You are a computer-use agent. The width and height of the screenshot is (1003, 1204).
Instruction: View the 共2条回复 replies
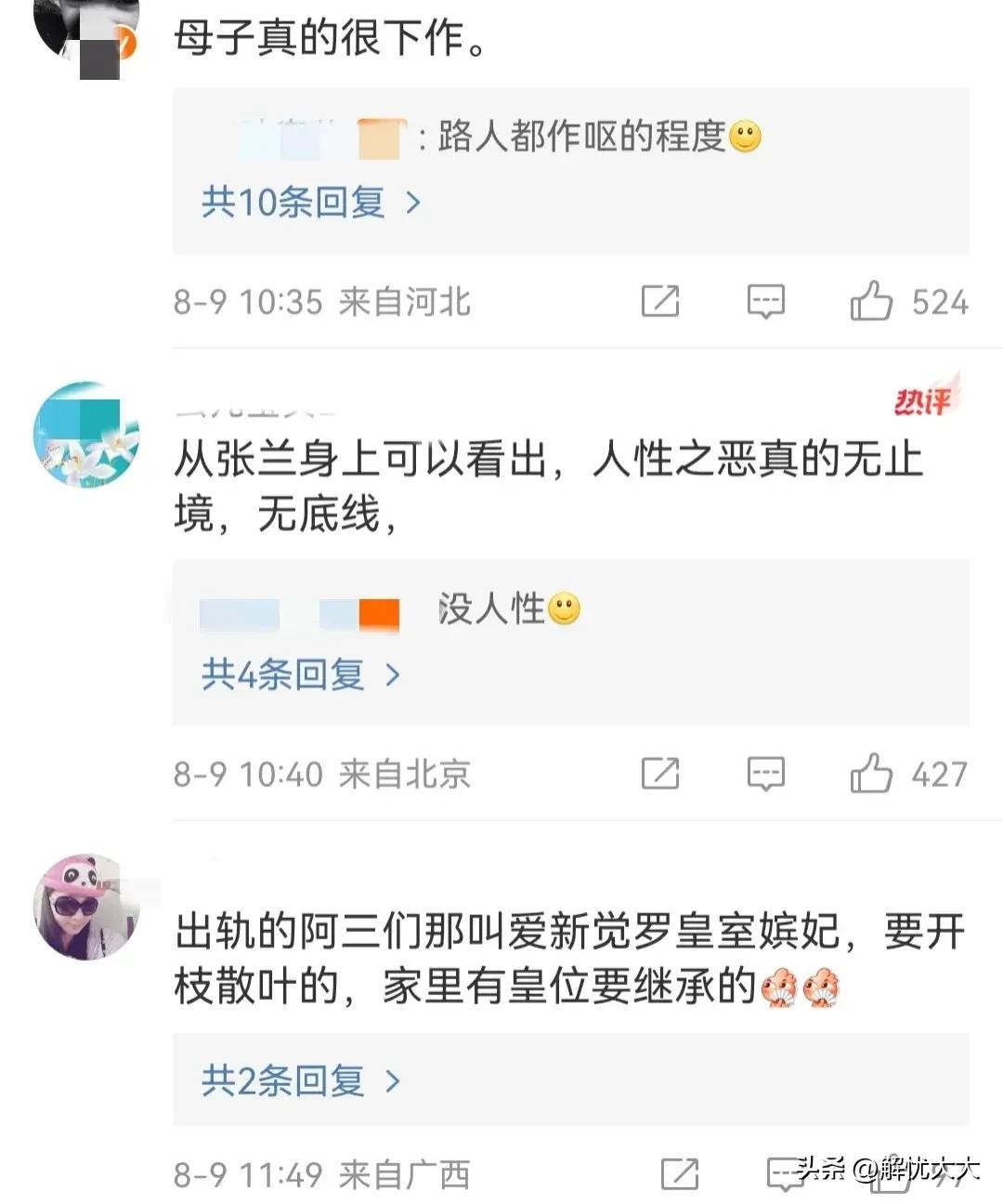pos(300,1080)
